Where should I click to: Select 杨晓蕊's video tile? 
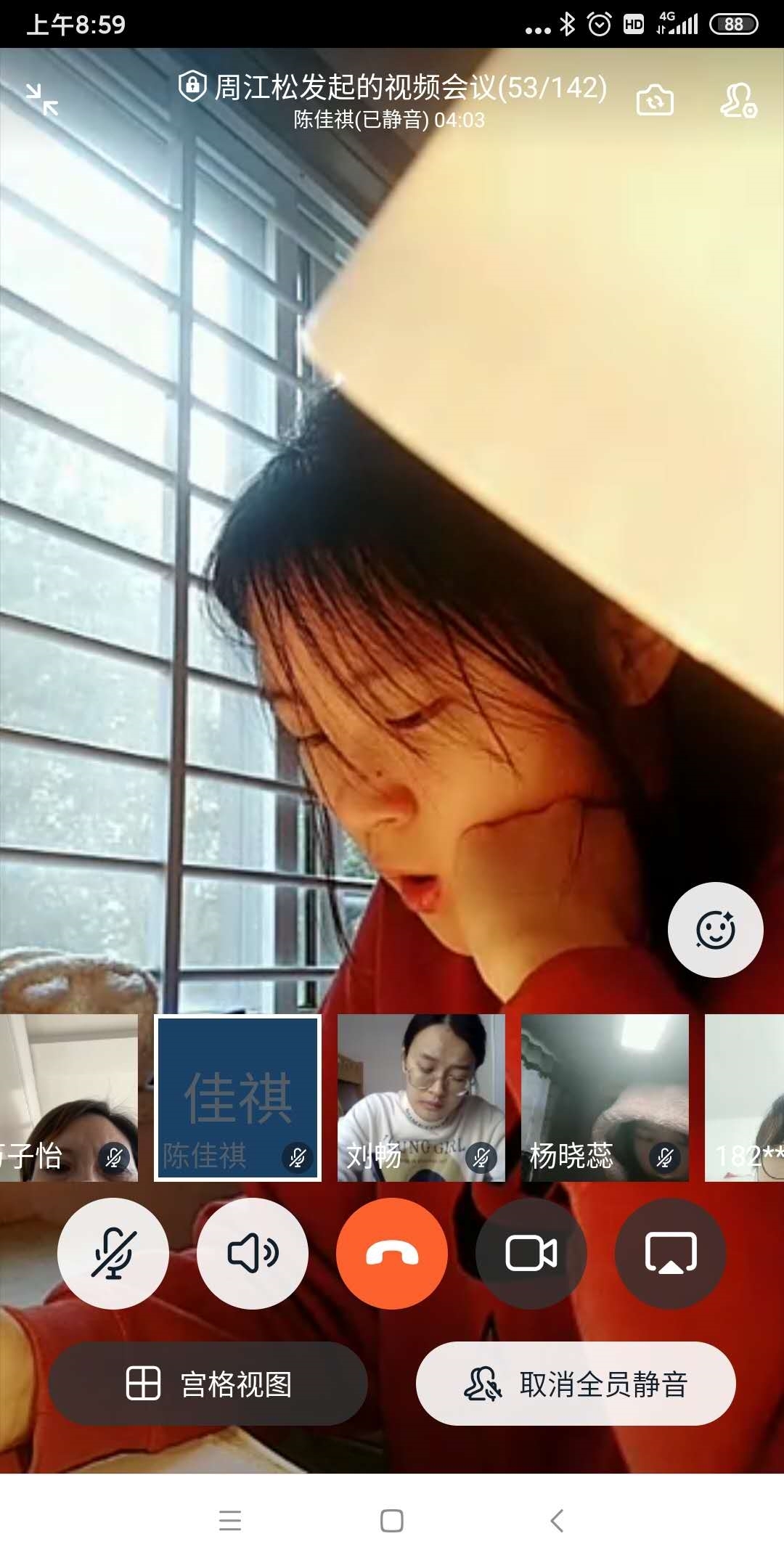605,1098
